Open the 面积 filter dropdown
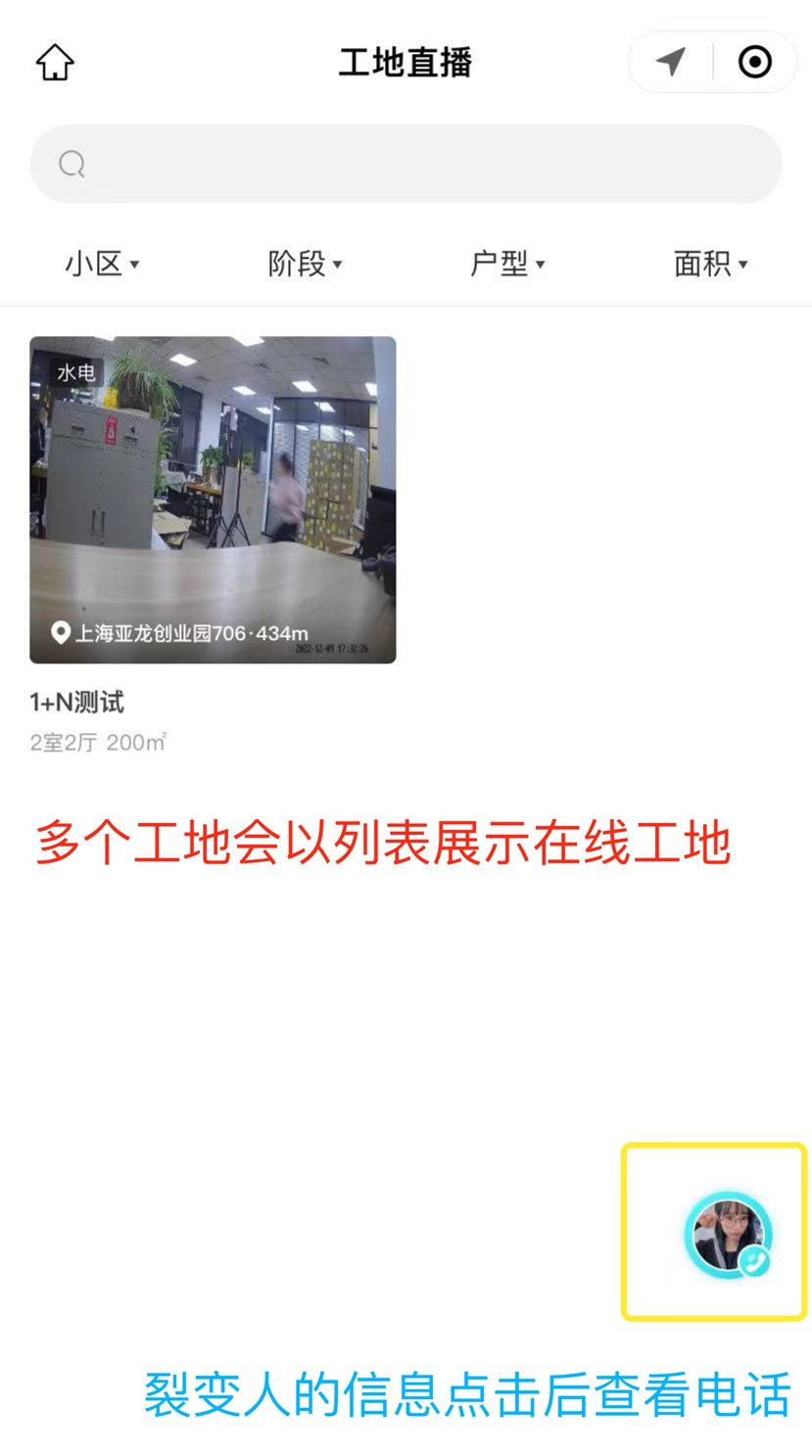The height and width of the screenshot is (1456, 812). pos(710,264)
